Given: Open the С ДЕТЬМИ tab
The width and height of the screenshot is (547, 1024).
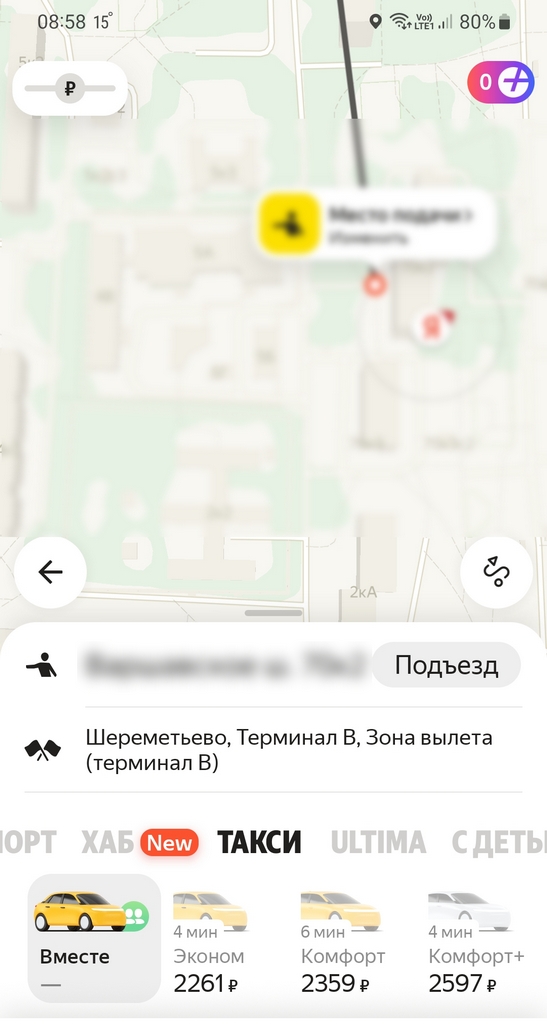Looking at the screenshot, I should coord(499,843).
